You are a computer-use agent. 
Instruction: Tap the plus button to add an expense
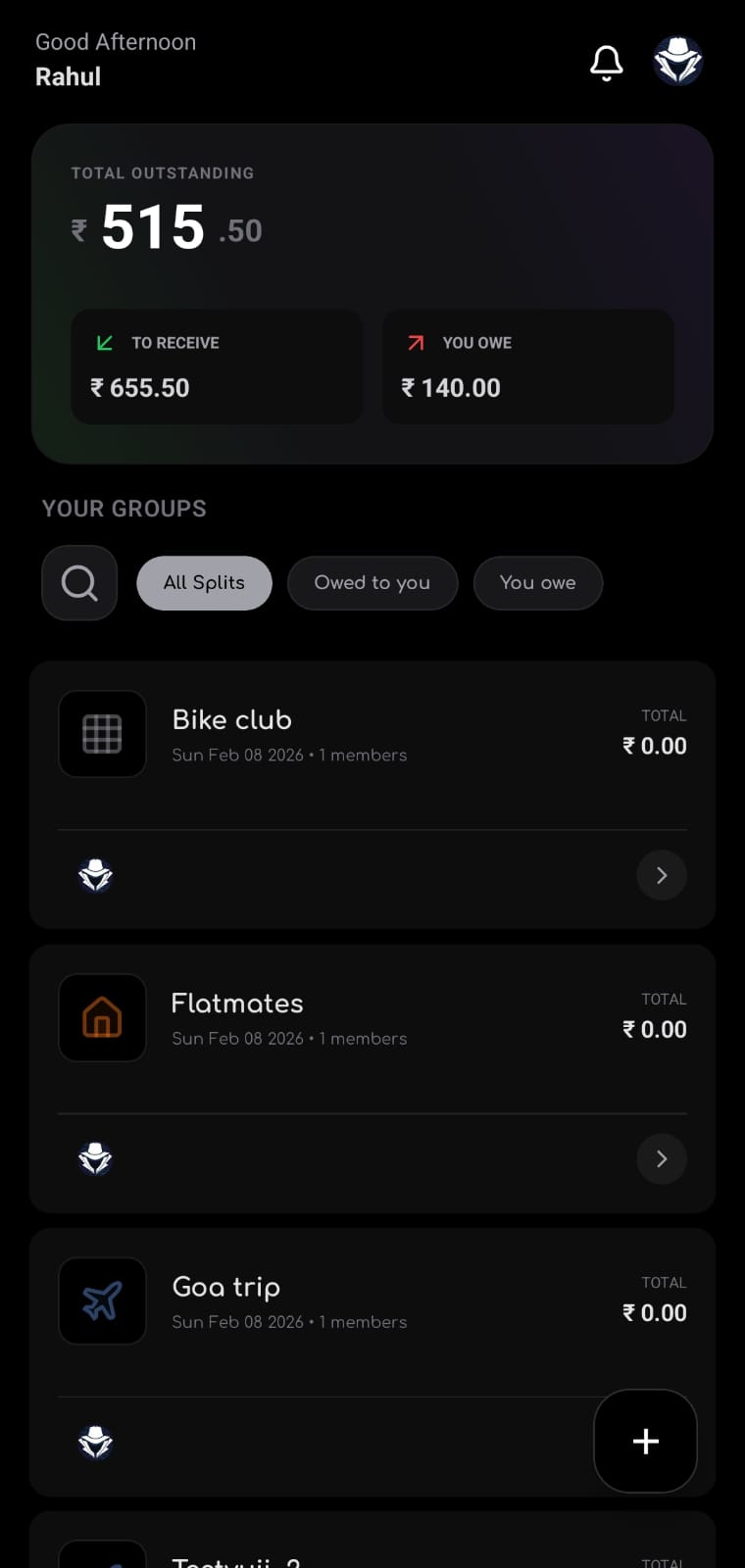[645, 1441]
